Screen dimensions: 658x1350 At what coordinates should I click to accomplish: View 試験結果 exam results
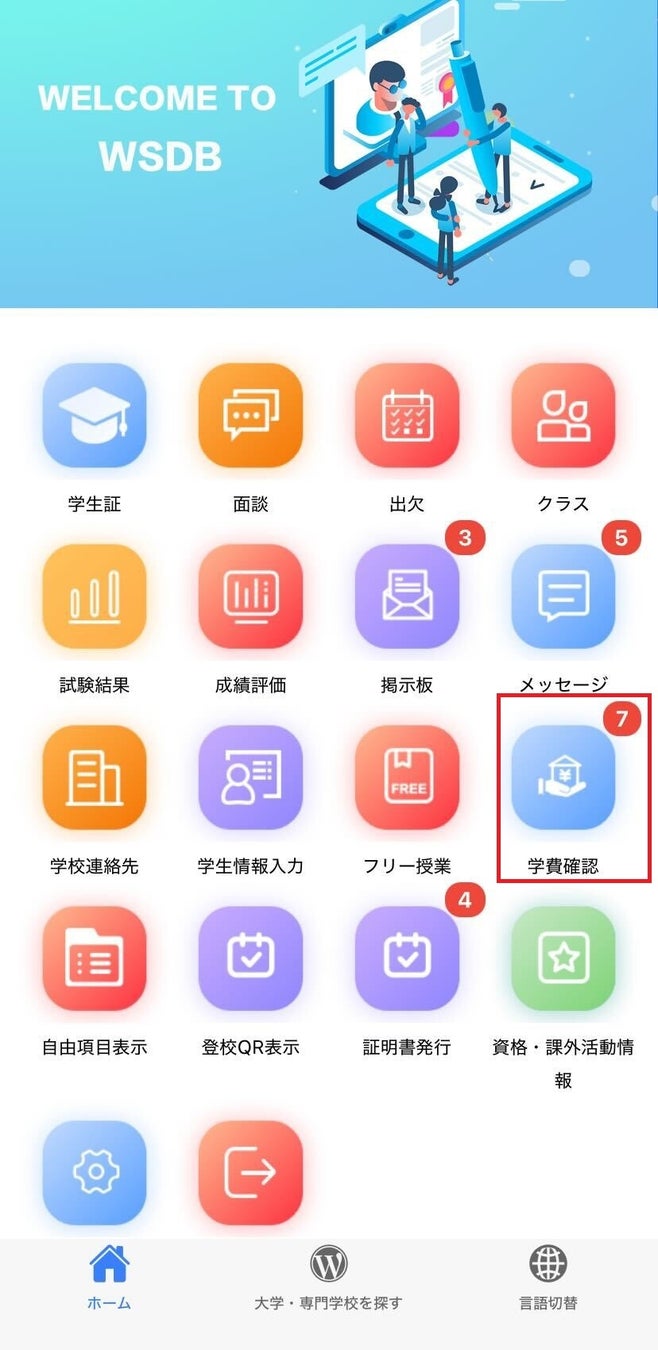pyautogui.click(x=94, y=597)
